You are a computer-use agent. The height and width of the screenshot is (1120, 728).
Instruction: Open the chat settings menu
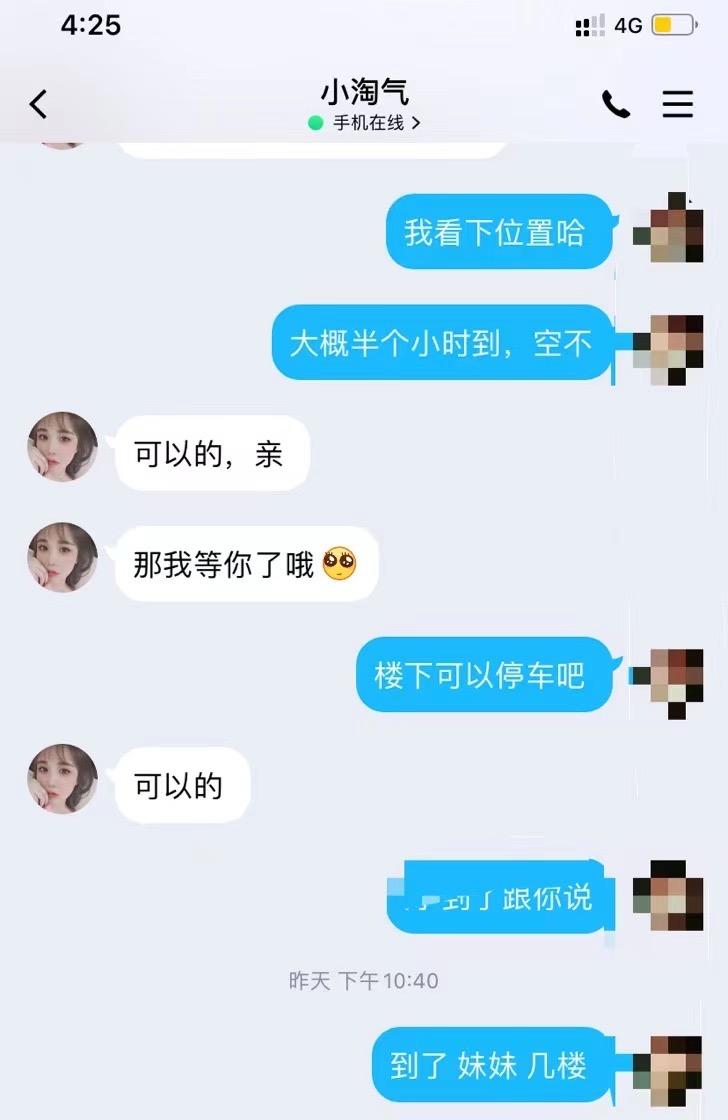click(677, 104)
